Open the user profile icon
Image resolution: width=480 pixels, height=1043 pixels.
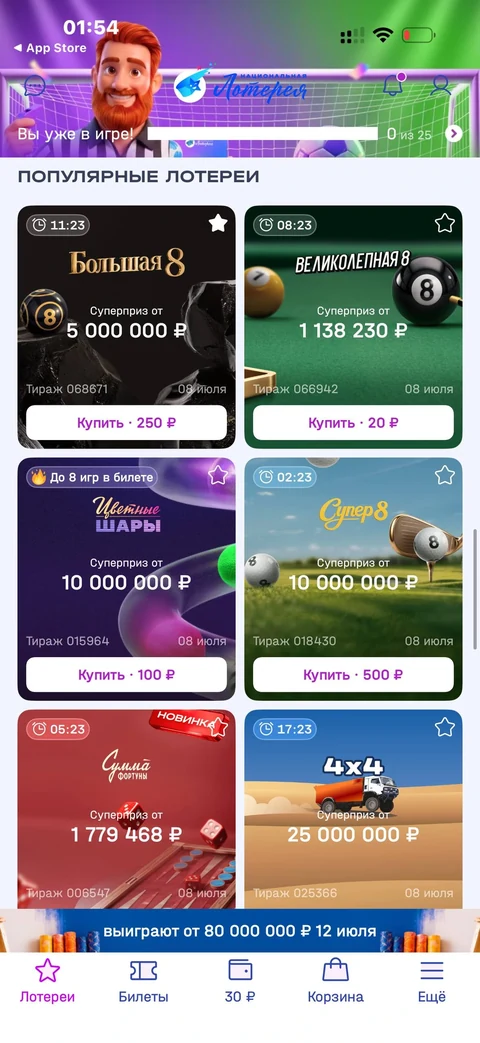[440, 85]
